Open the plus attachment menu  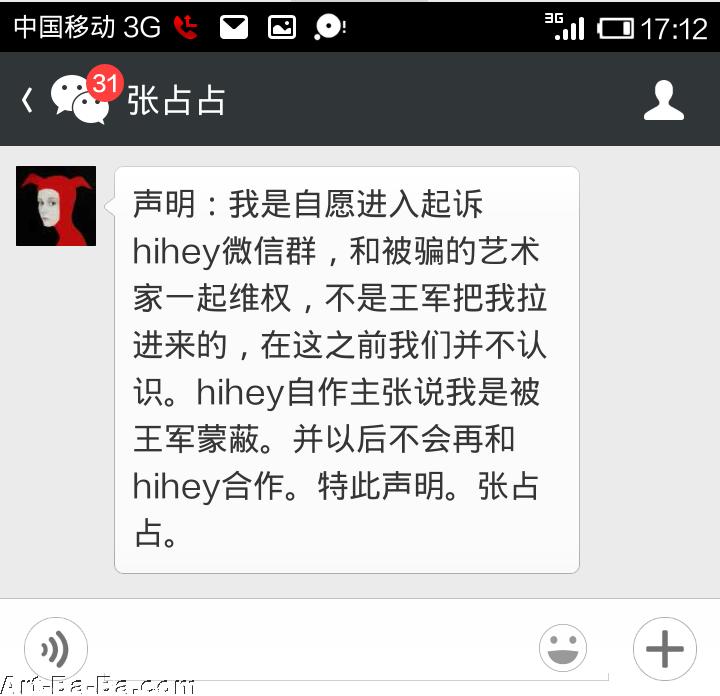click(x=664, y=648)
